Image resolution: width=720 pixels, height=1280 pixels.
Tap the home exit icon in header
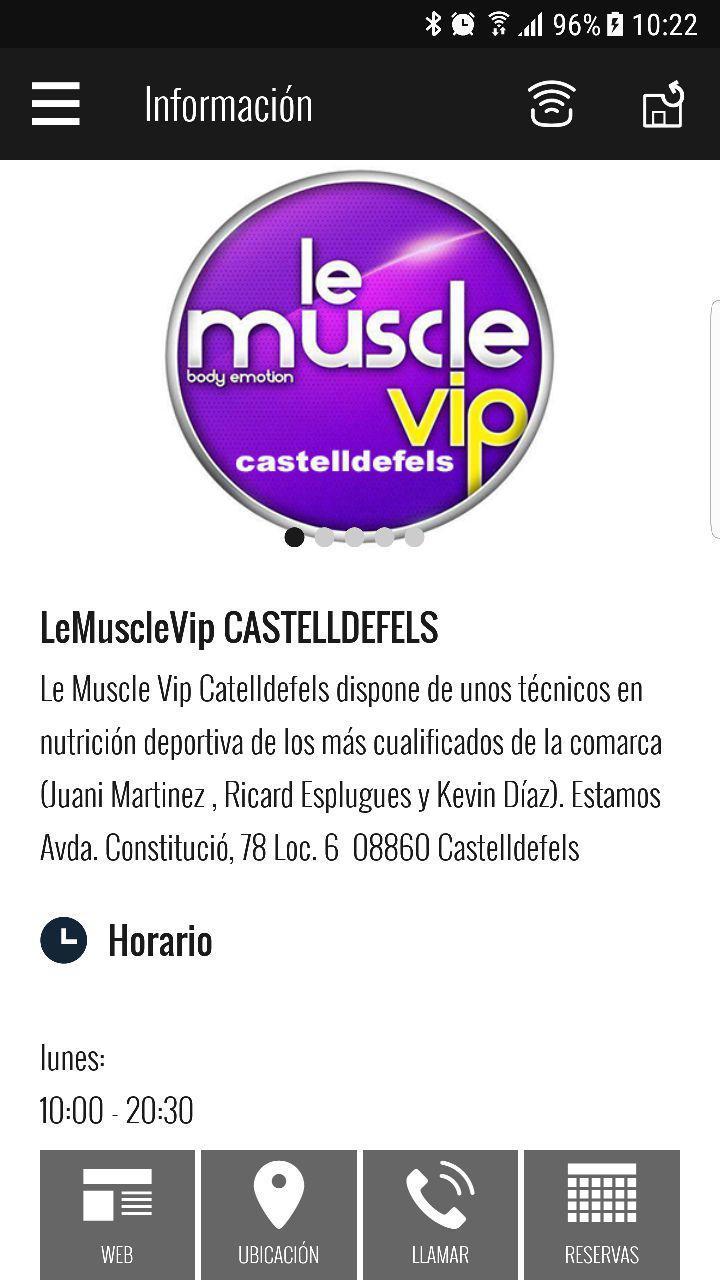click(x=663, y=104)
